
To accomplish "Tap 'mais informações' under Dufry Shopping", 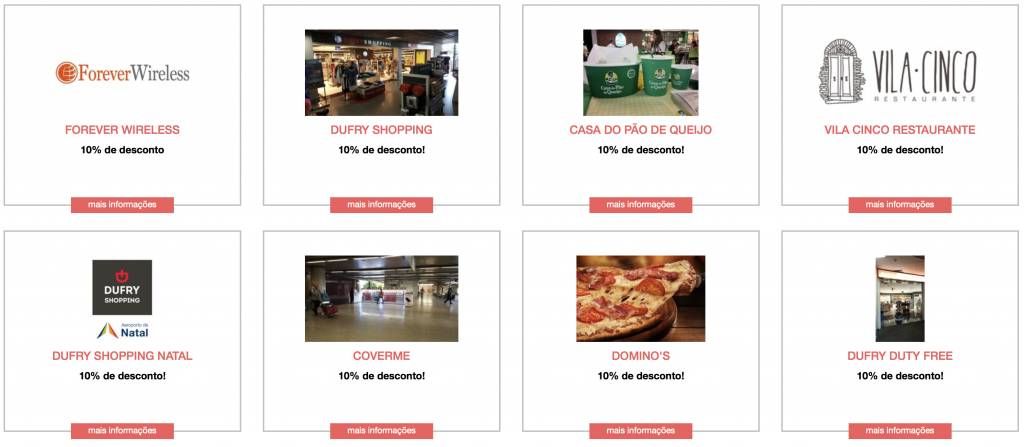I will 381,205.
